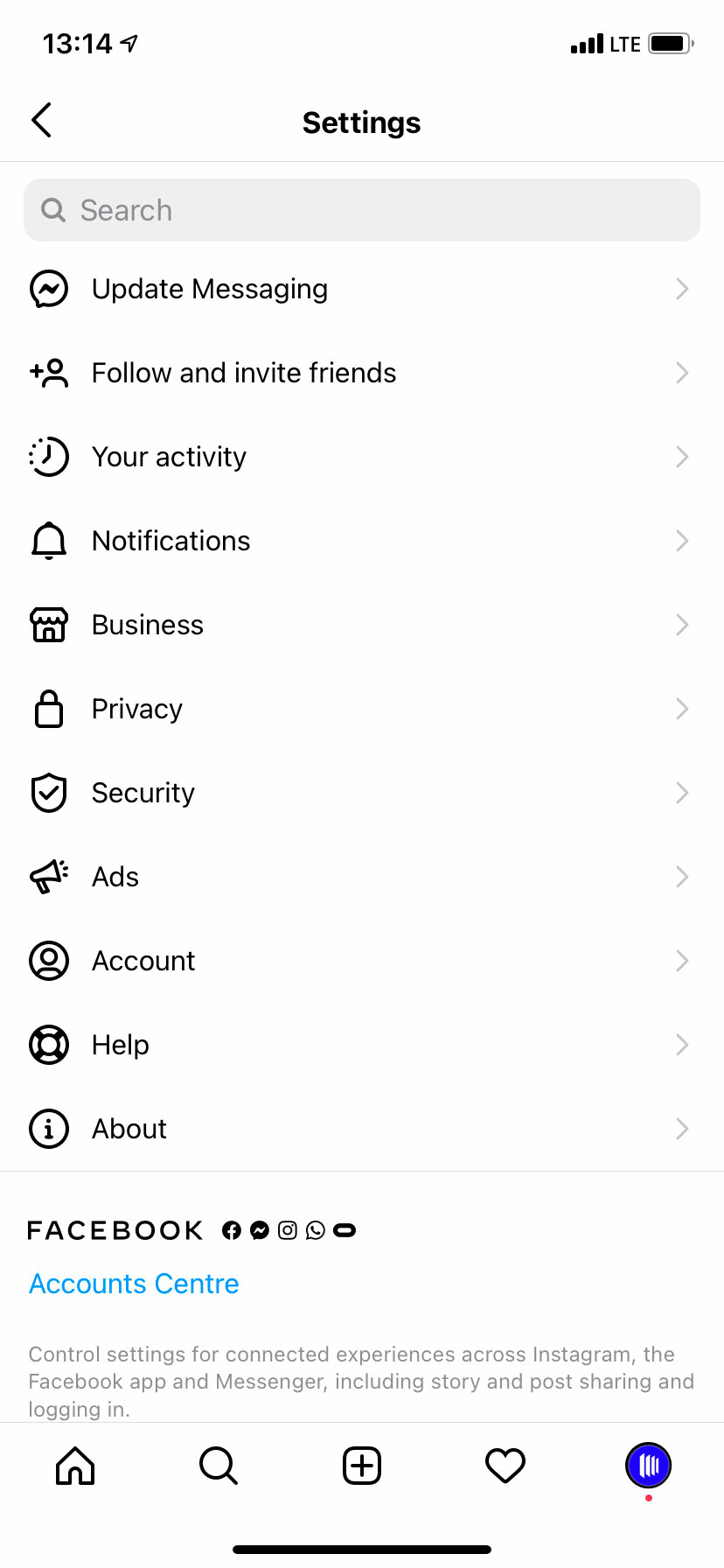Create a new post with plus icon
The height and width of the screenshot is (1568, 724).
(x=362, y=1466)
